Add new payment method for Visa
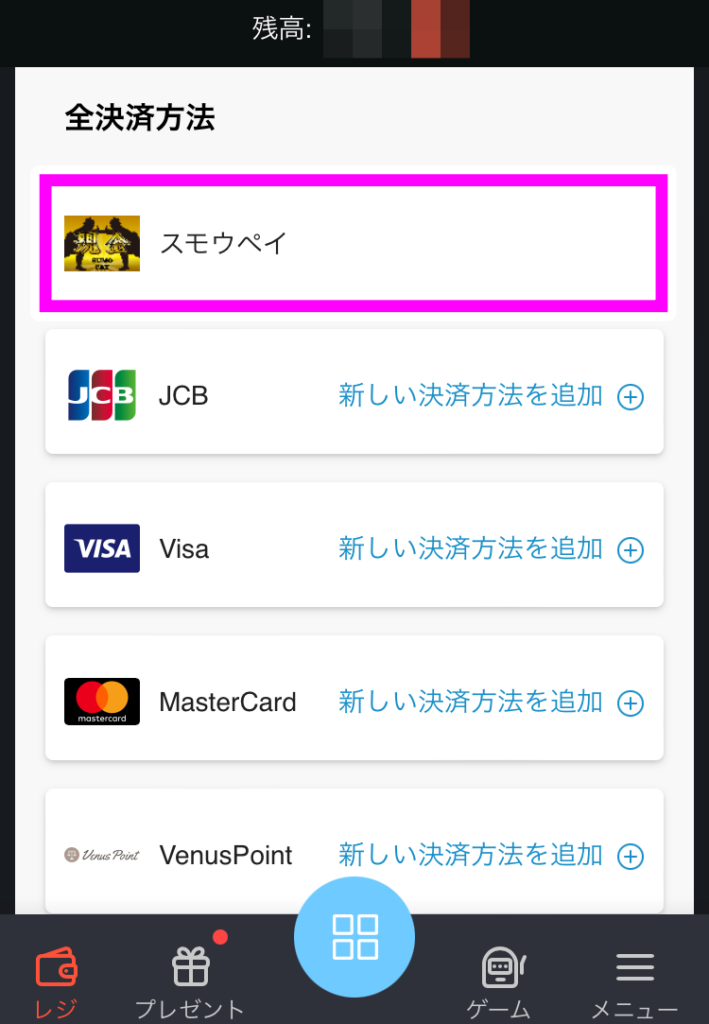Screen dimensions: 709x1024 pos(490,549)
